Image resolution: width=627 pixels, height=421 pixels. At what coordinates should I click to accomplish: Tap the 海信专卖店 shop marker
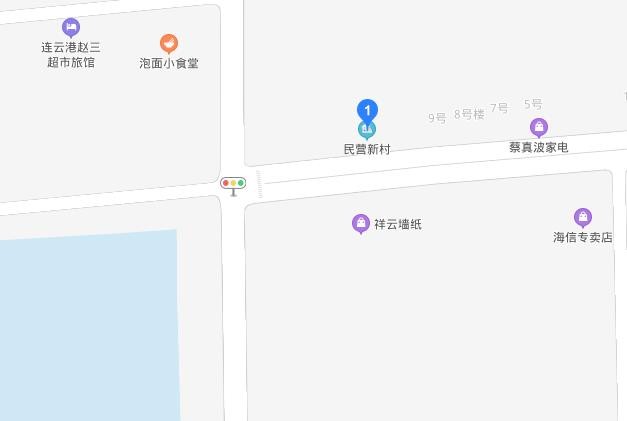pos(583,217)
